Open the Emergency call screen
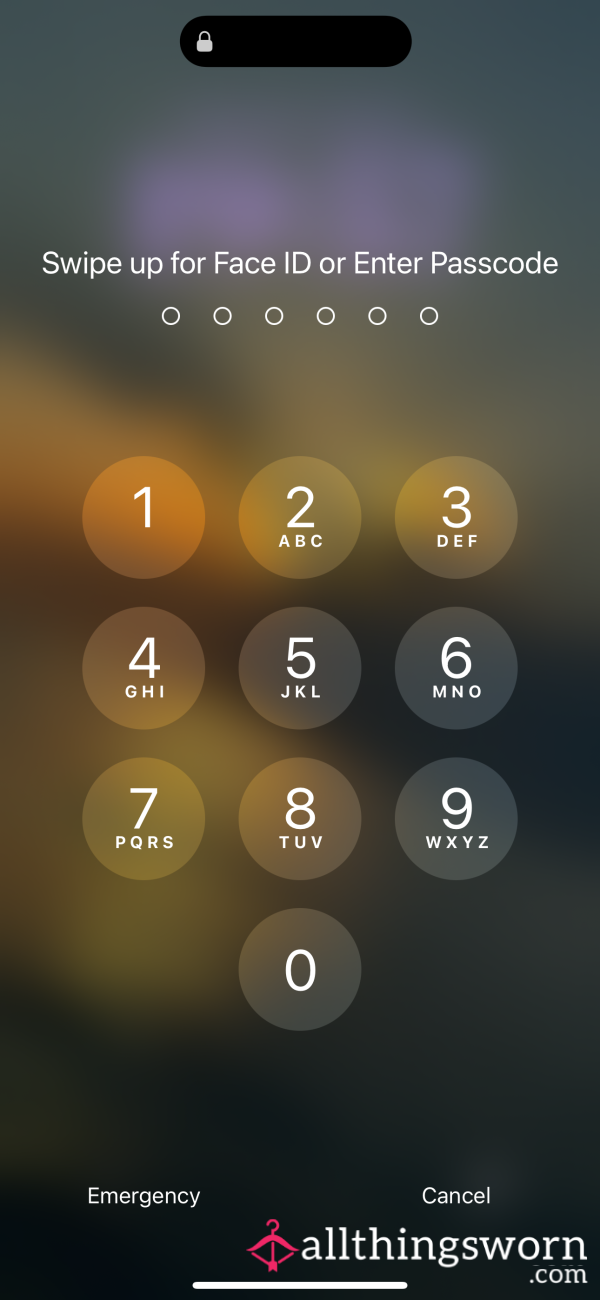Screen dimensions: 600x1300 click(x=144, y=1195)
